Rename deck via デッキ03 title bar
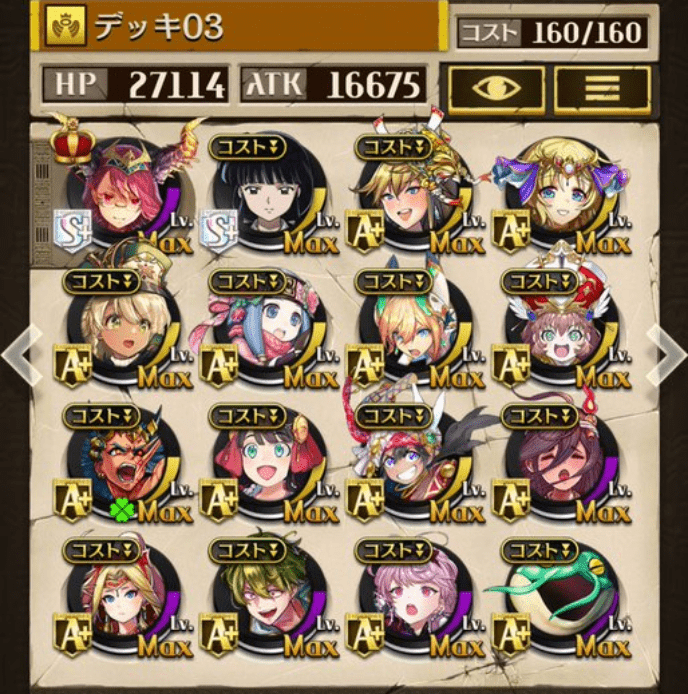Screen dimensions: 688x694 click(x=240, y=28)
